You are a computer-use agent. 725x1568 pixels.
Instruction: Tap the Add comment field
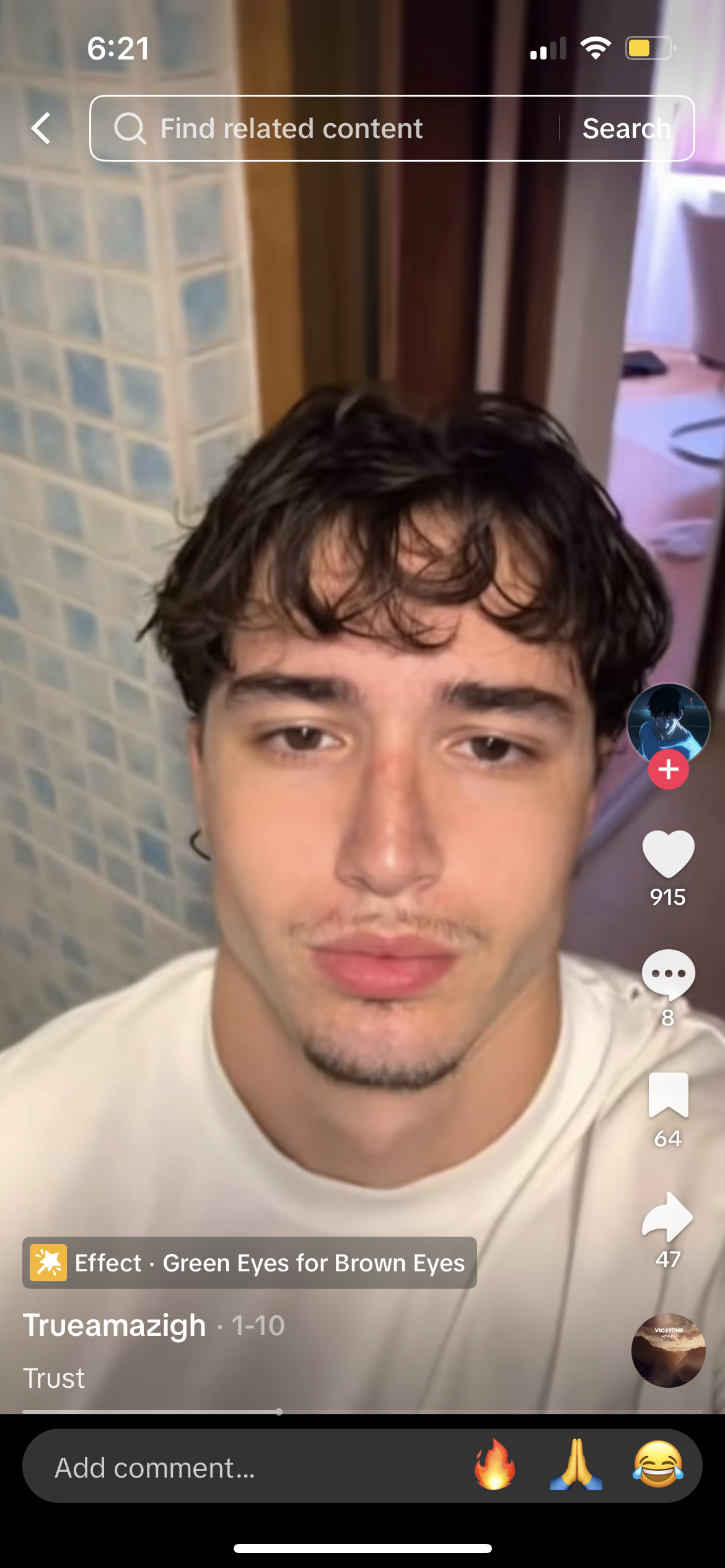[x=248, y=1468]
